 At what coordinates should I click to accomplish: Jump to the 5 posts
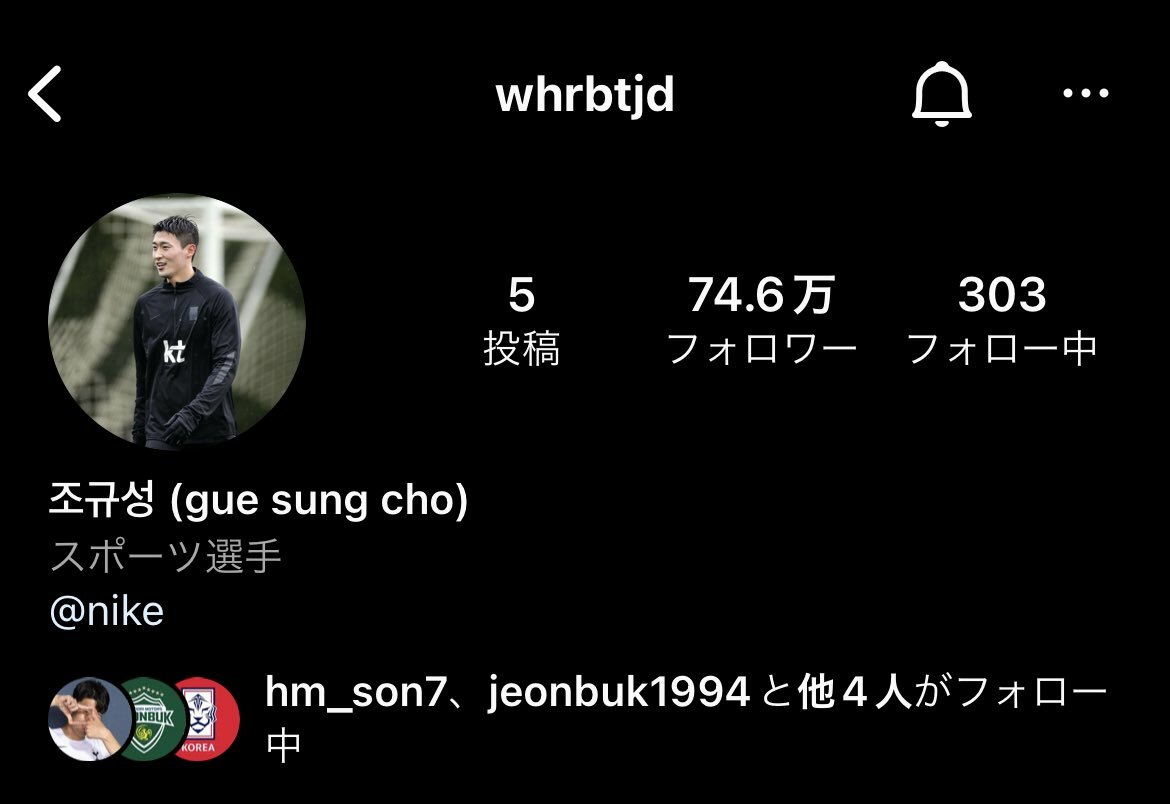(x=521, y=320)
